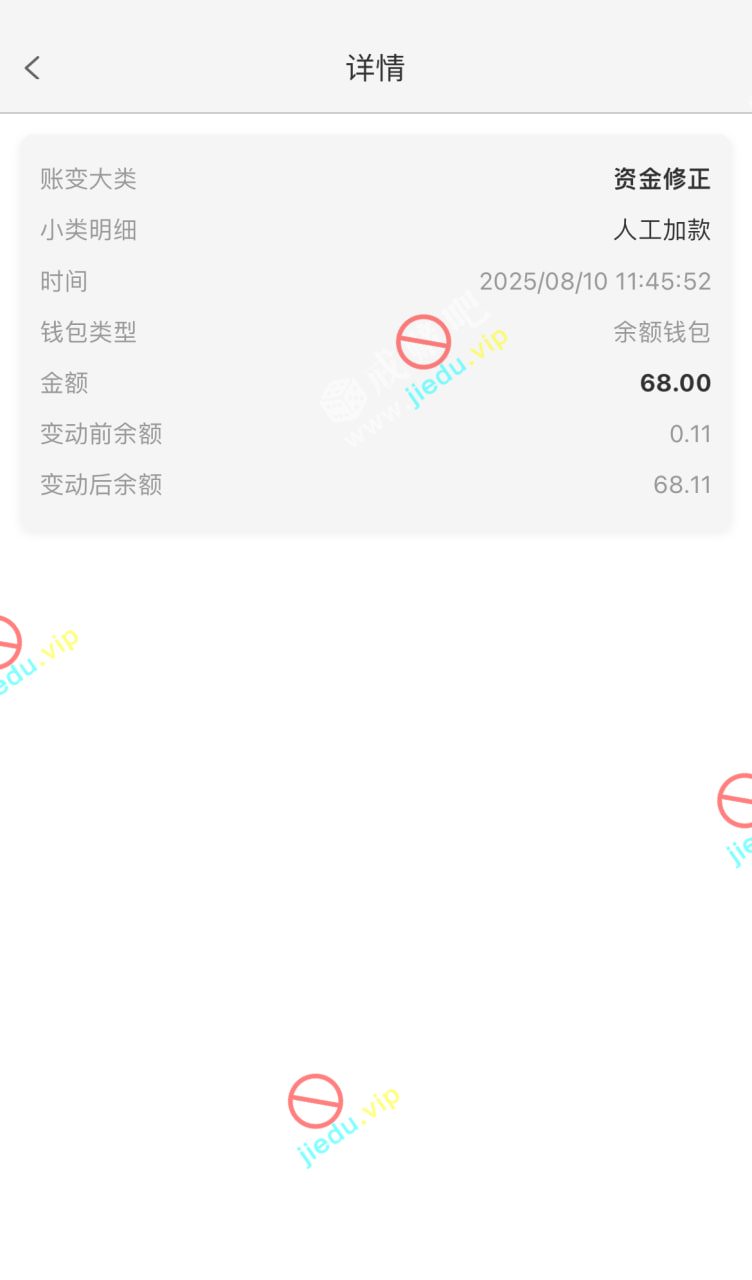Go back from the 详情 page
This screenshot has width=752, height=1280.
(x=32, y=68)
